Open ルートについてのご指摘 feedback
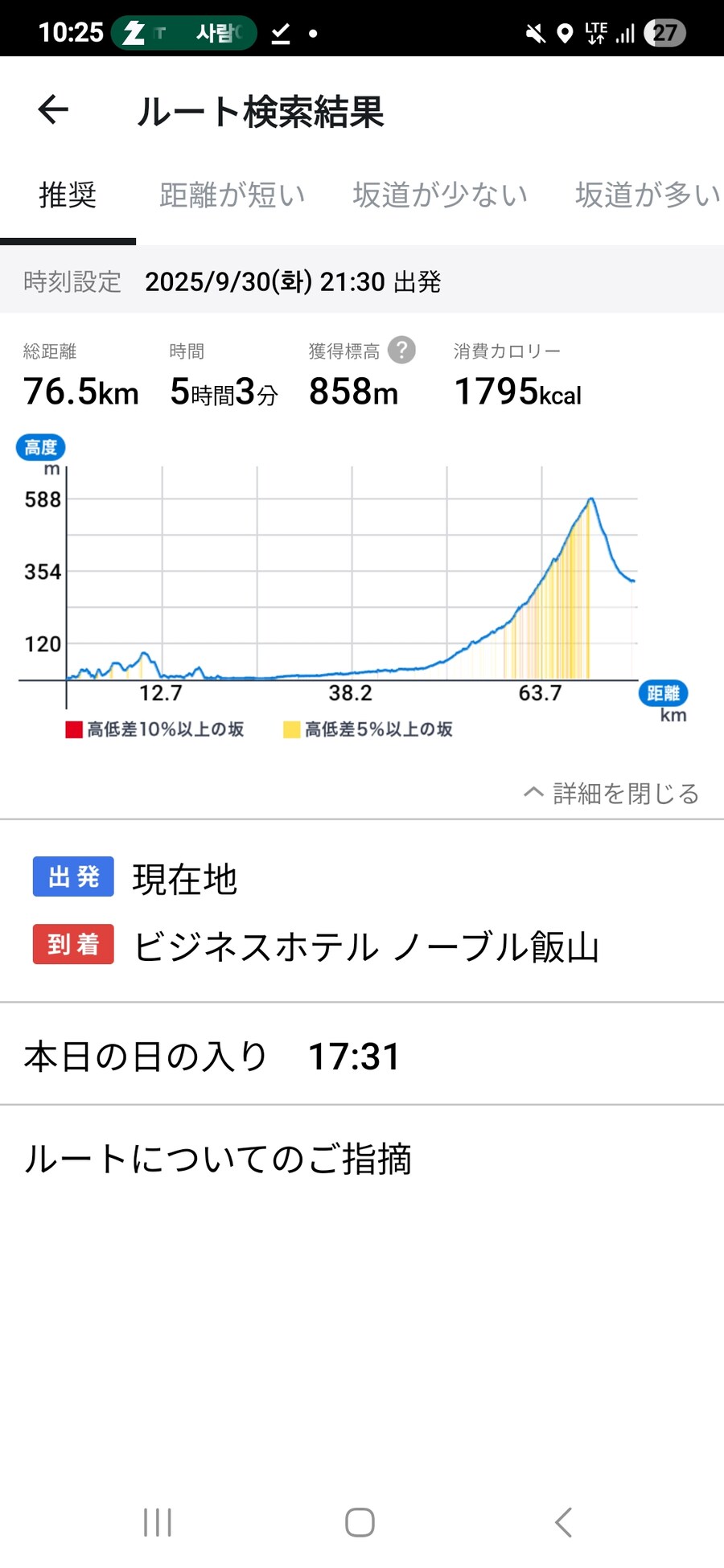 point(217,1159)
